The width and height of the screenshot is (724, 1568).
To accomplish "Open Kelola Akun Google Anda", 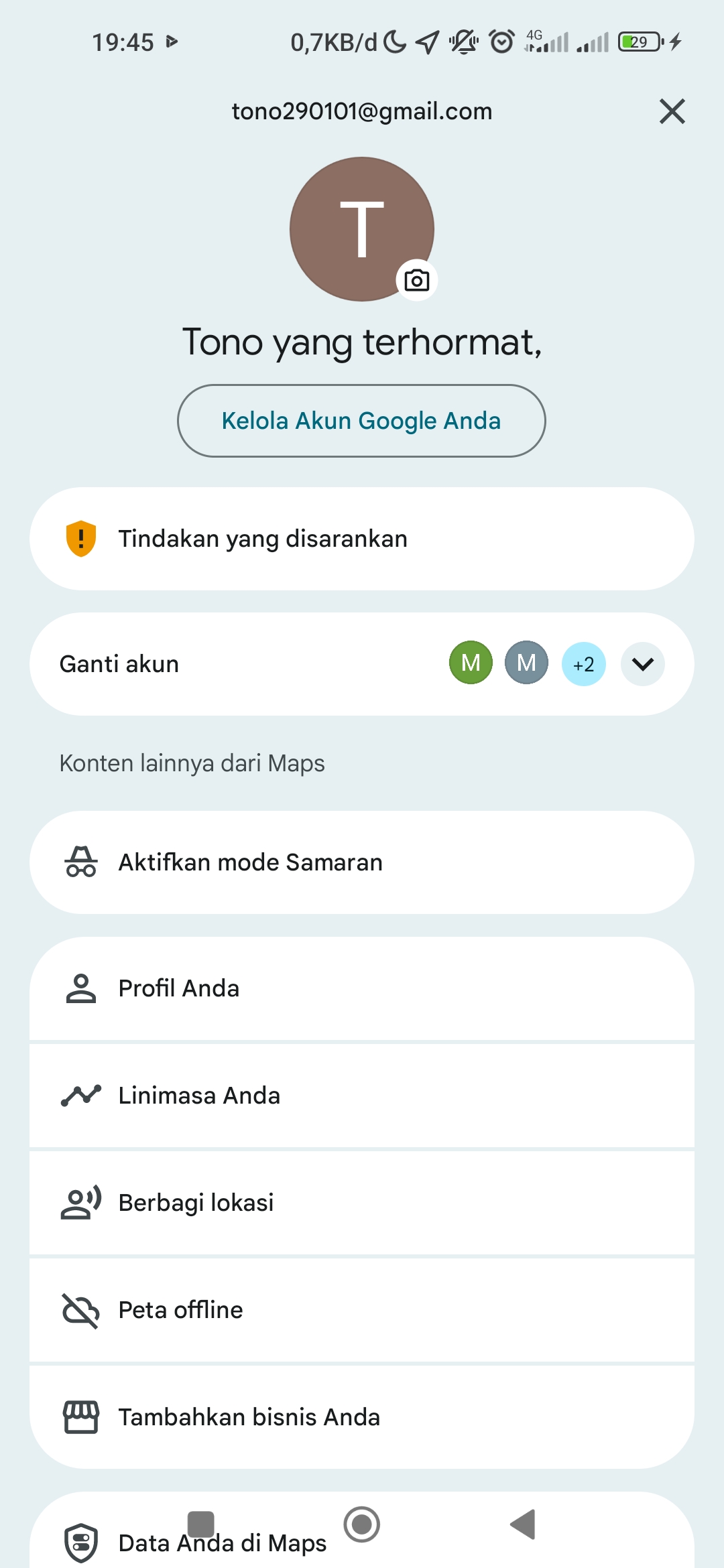I will click(361, 421).
